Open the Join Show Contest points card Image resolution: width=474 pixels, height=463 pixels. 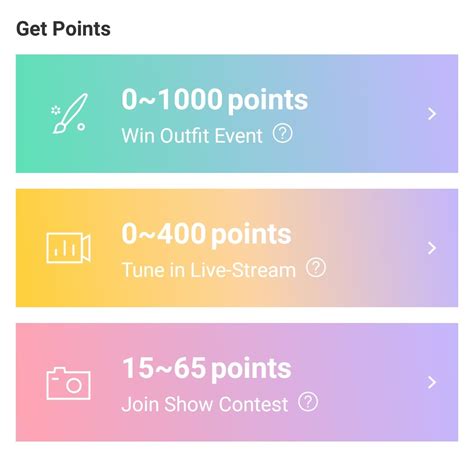[237, 382]
